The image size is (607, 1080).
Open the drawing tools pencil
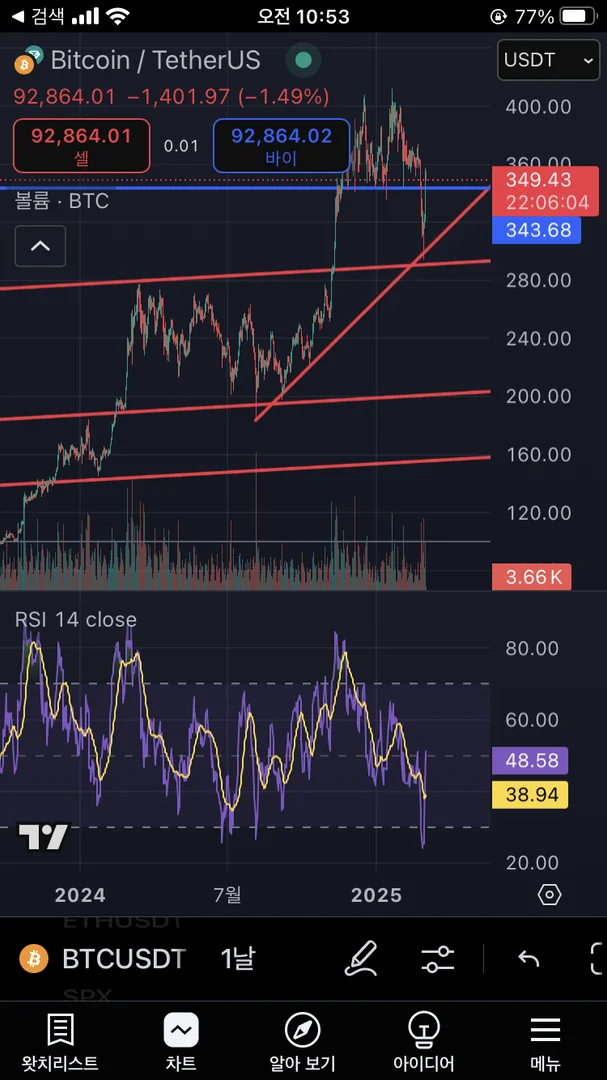361,959
